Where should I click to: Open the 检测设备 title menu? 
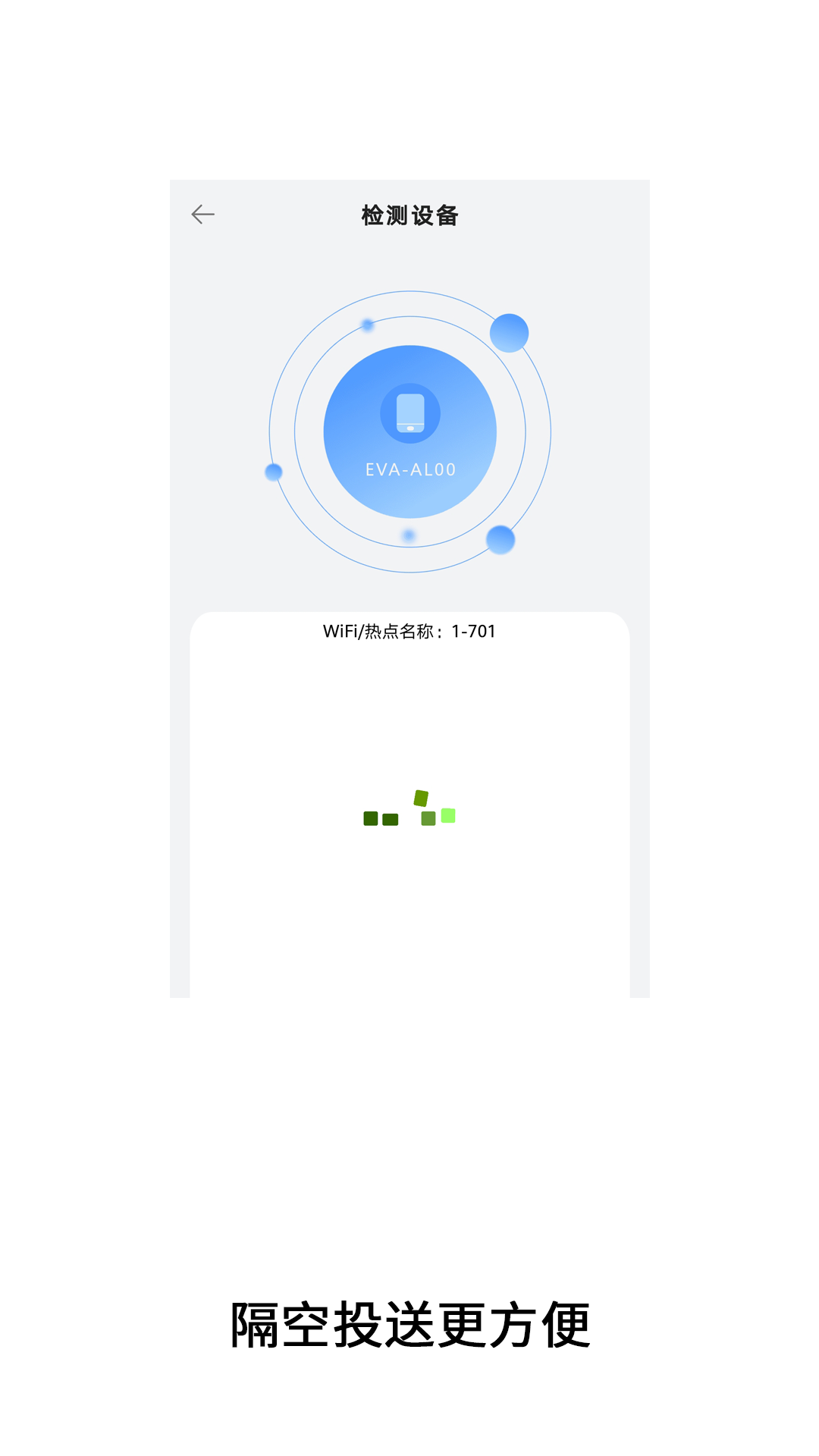click(x=409, y=215)
